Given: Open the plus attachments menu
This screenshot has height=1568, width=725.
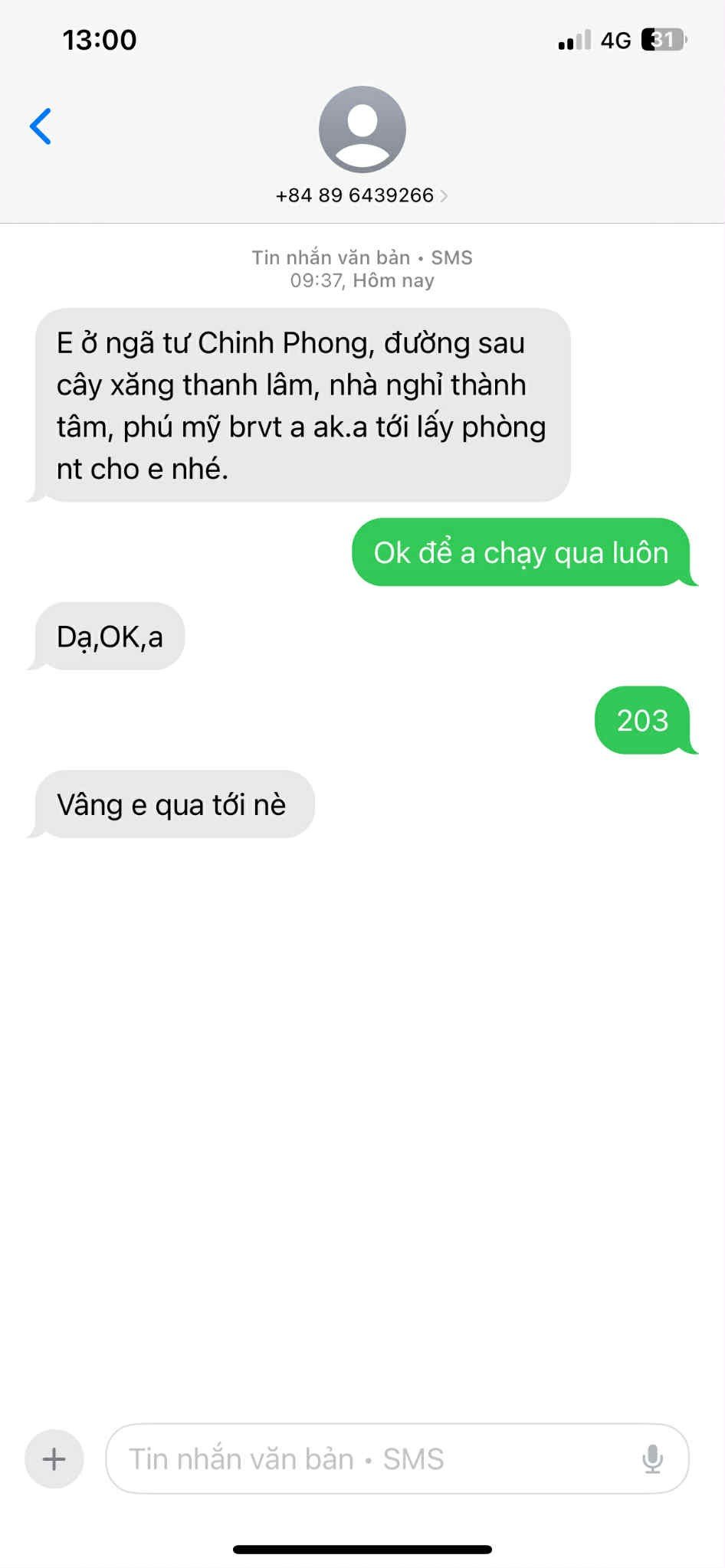Looking at the screenshot, I should tap(54, 1458).
